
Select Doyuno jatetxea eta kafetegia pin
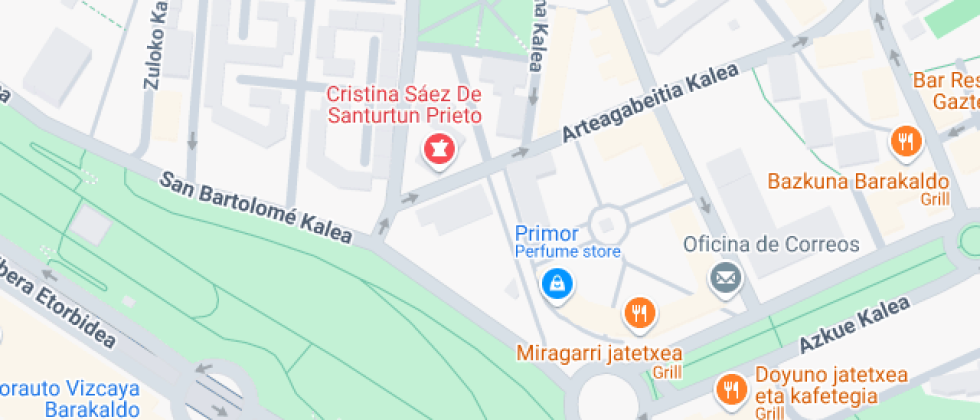tap(732, 388)
